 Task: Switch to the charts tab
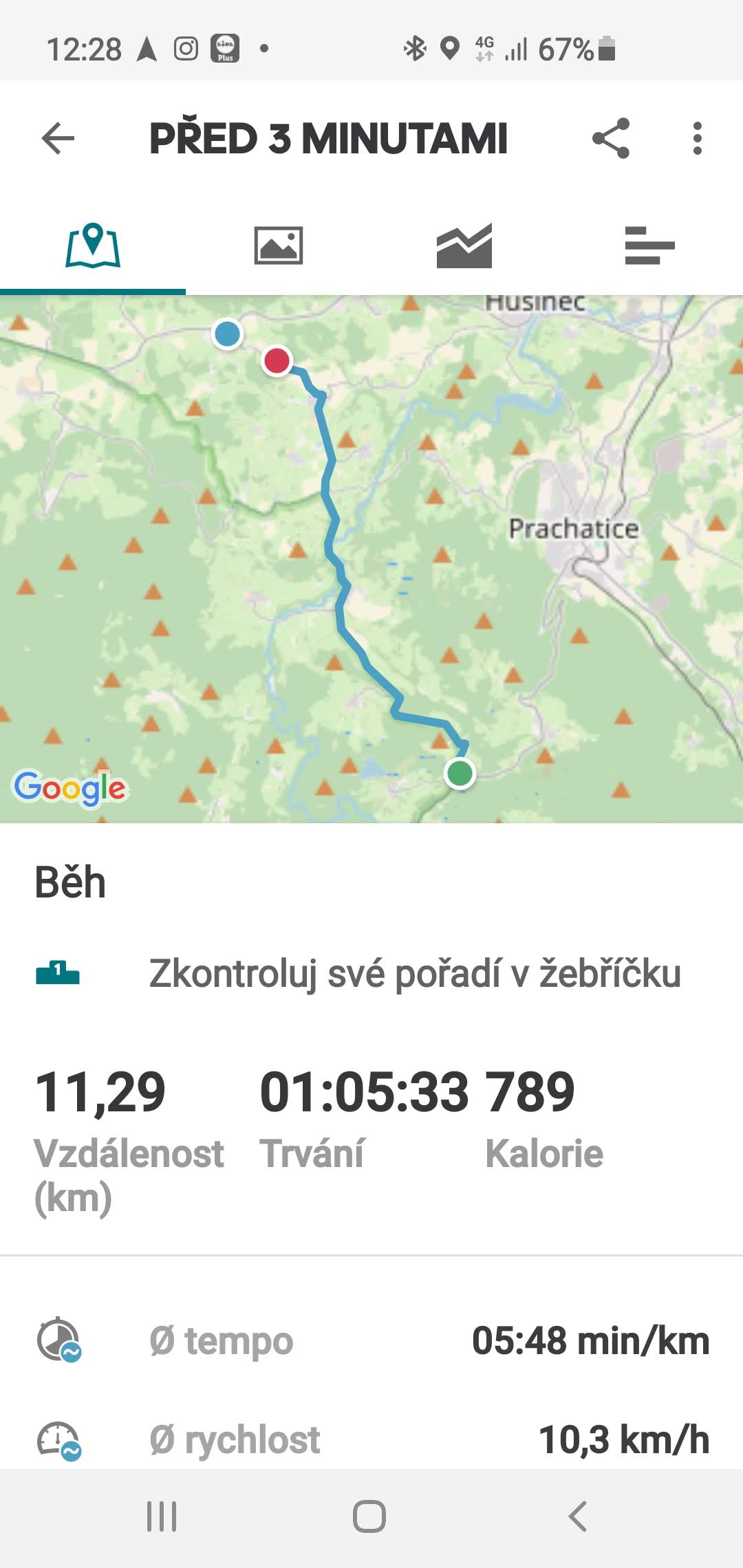tap(464, 246)
